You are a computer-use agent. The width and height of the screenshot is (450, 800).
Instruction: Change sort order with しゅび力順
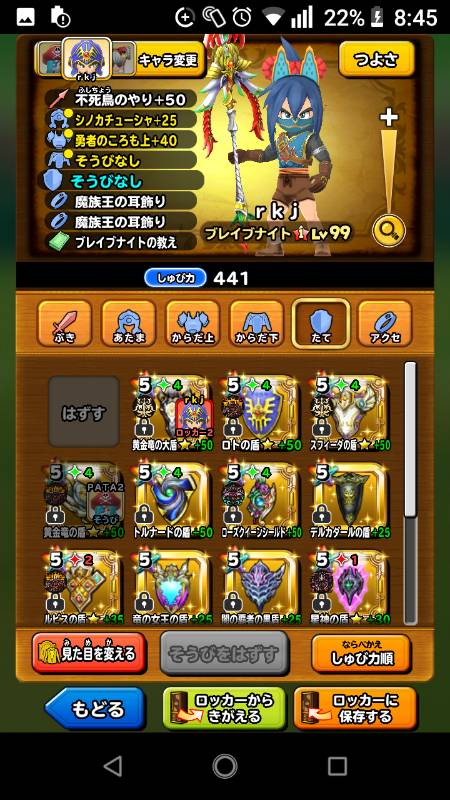coord(361,654)
